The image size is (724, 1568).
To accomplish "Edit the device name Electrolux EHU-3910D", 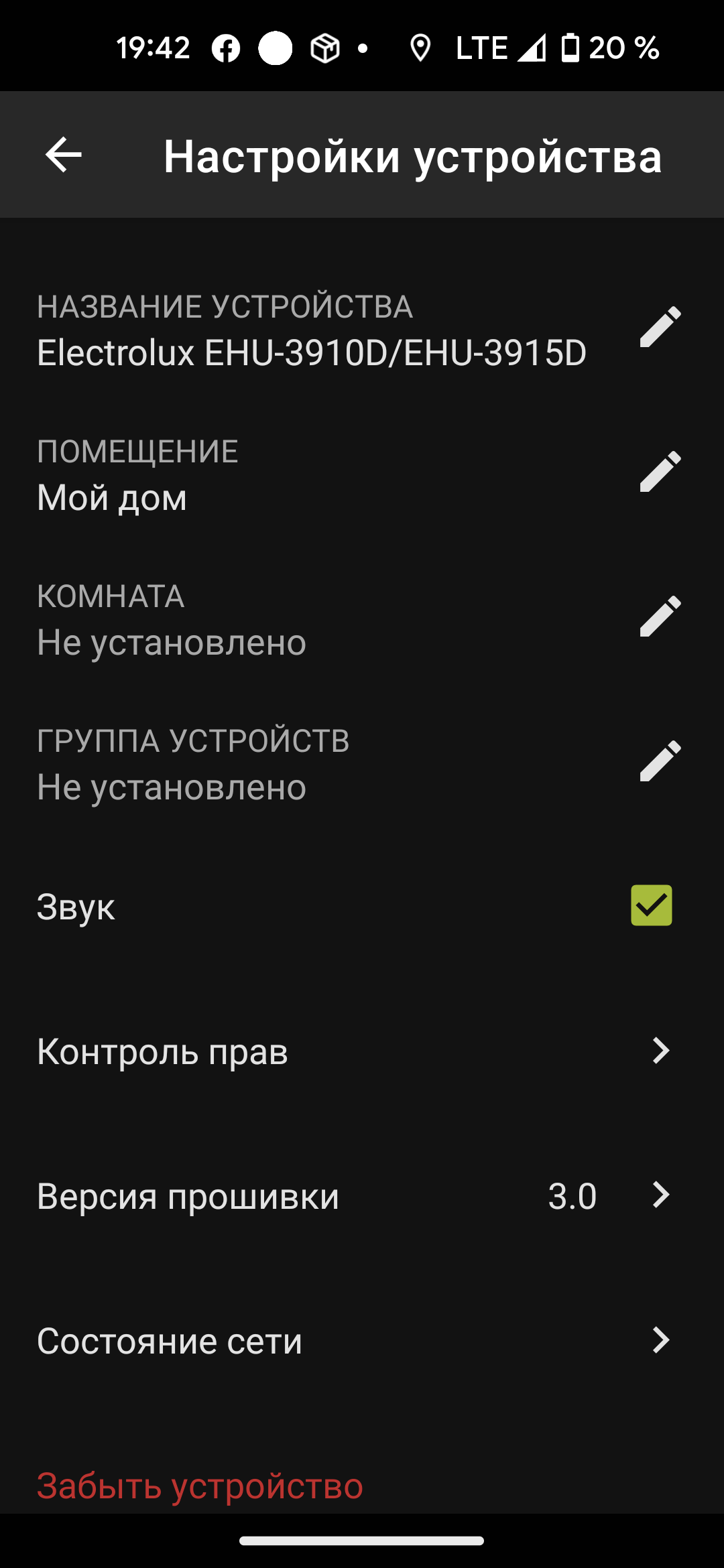I will 660,328.
